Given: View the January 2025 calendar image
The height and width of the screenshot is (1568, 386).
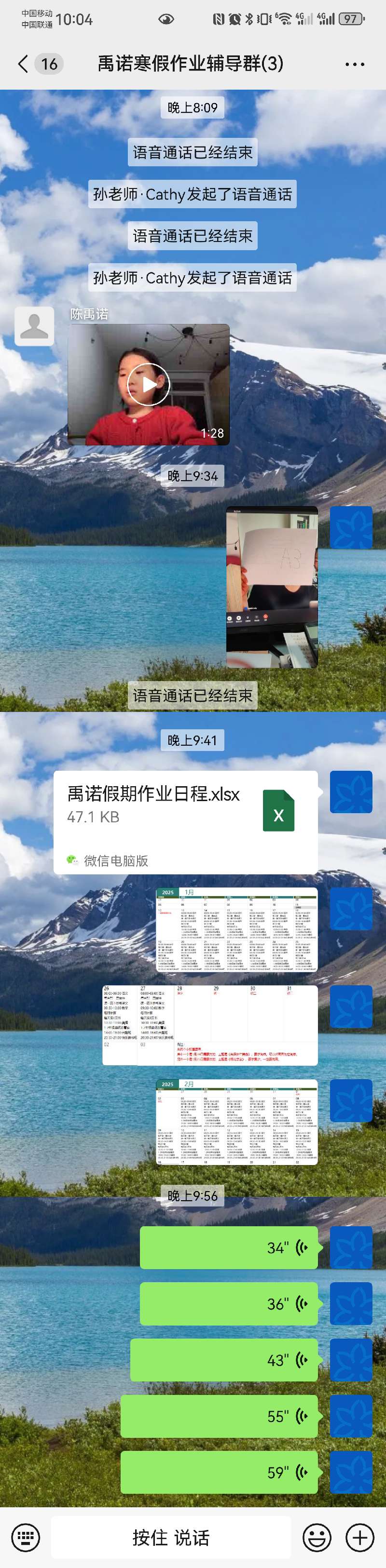Looking at the screenshot, I should 236,929.
